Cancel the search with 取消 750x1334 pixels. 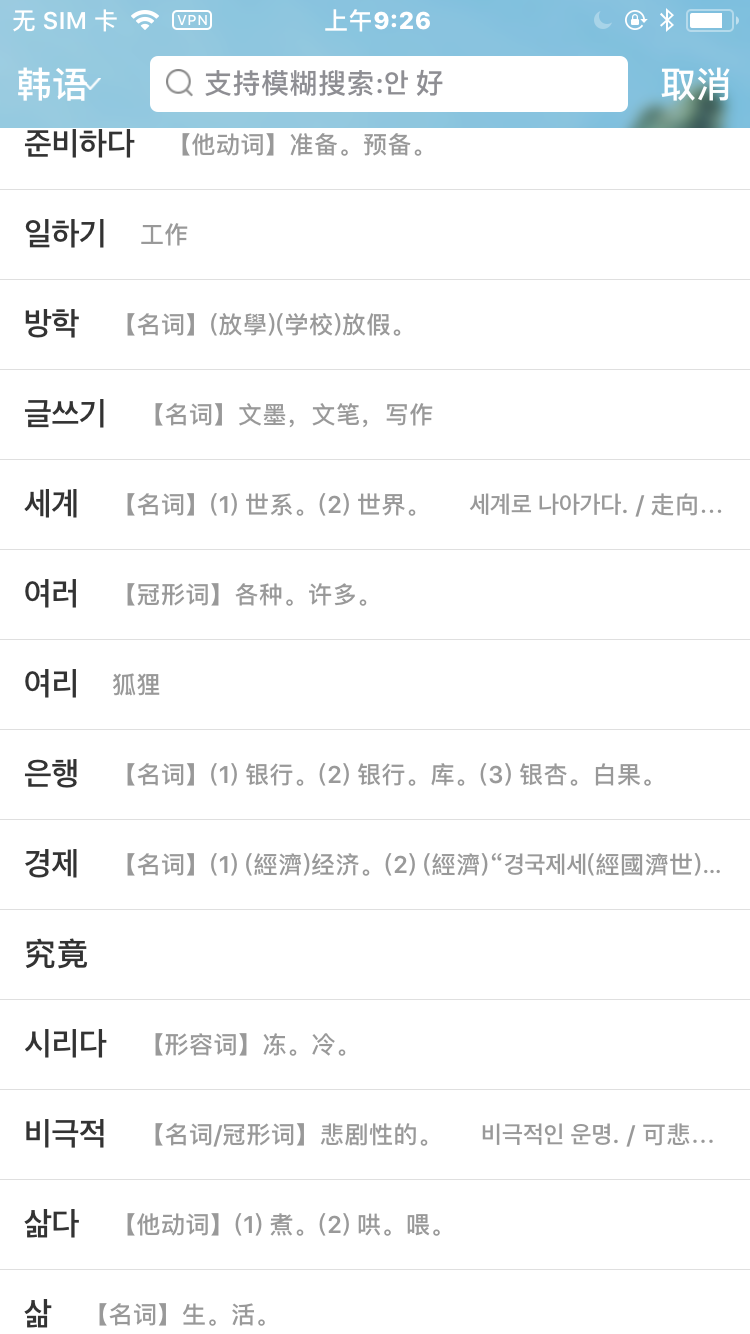(x=695, y=85)
